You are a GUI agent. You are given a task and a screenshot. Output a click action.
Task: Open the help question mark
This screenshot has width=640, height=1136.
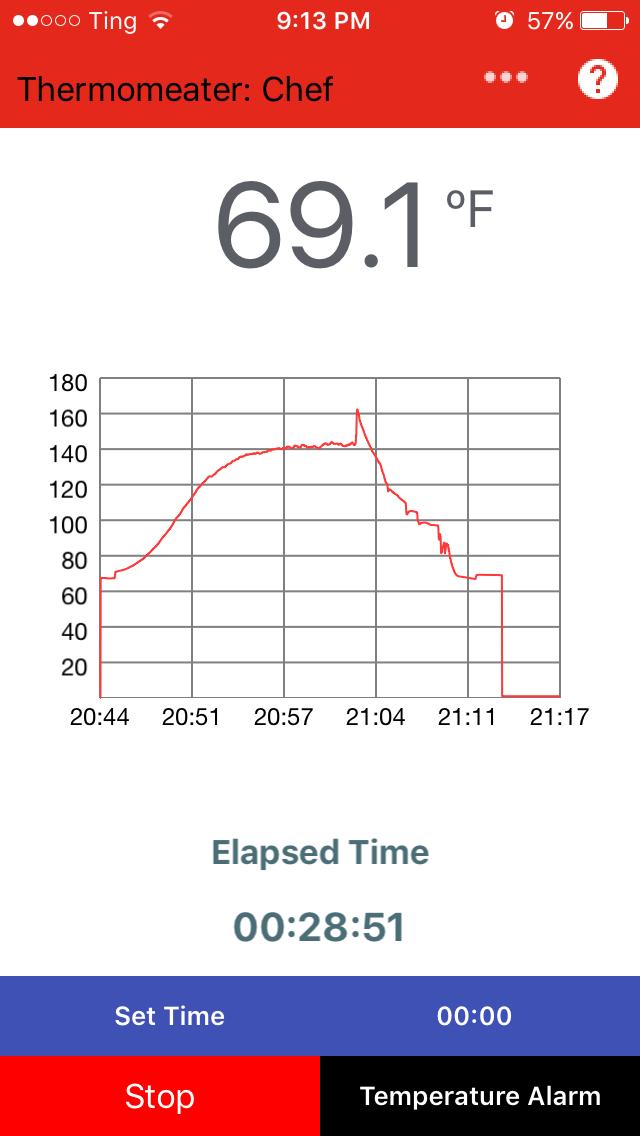click(597, 78)
